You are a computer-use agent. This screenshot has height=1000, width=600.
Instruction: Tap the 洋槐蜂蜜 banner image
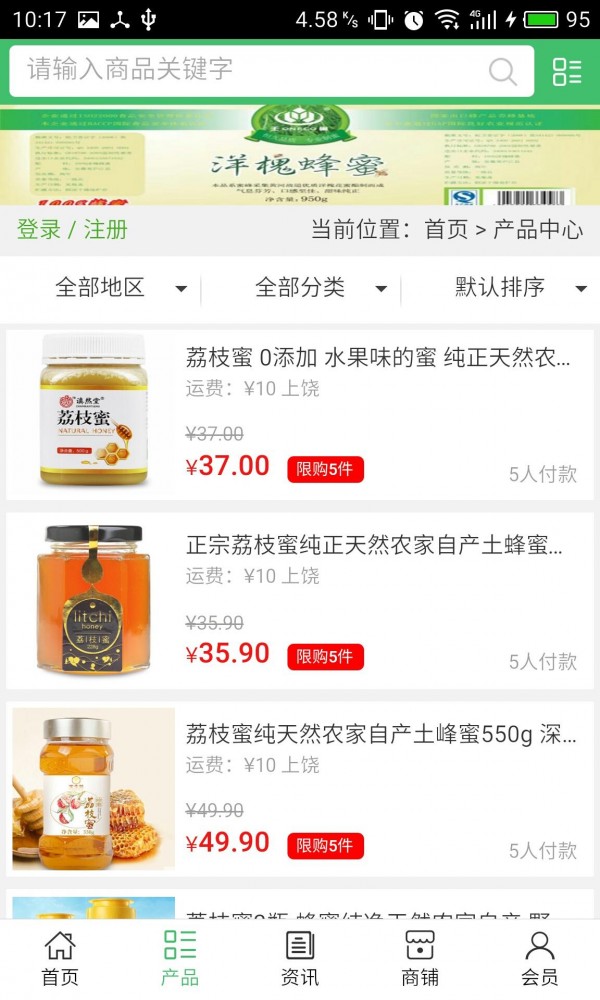[x=300, y=155]
